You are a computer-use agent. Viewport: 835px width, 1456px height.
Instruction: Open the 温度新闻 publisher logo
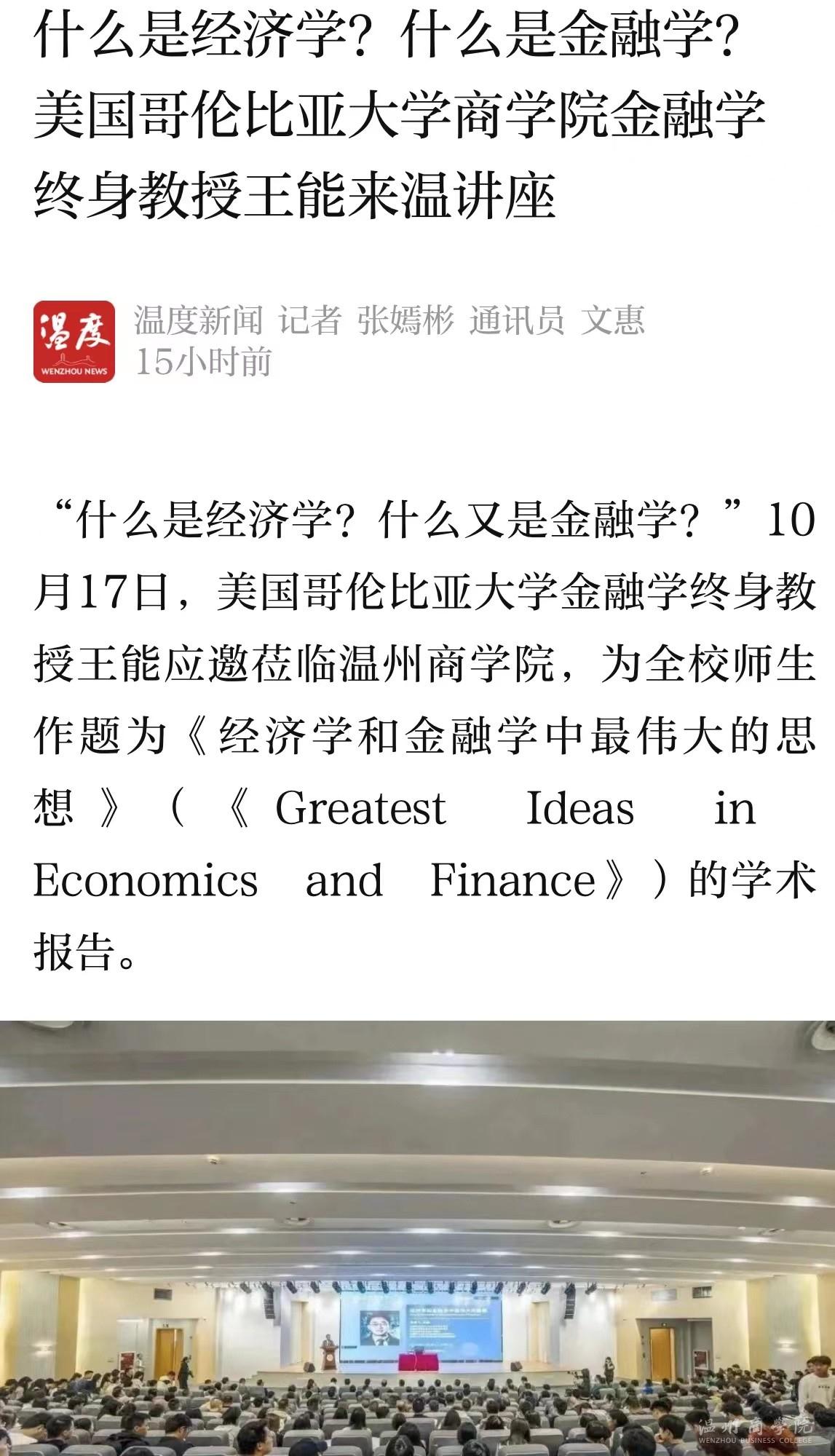tap(74, 341)
